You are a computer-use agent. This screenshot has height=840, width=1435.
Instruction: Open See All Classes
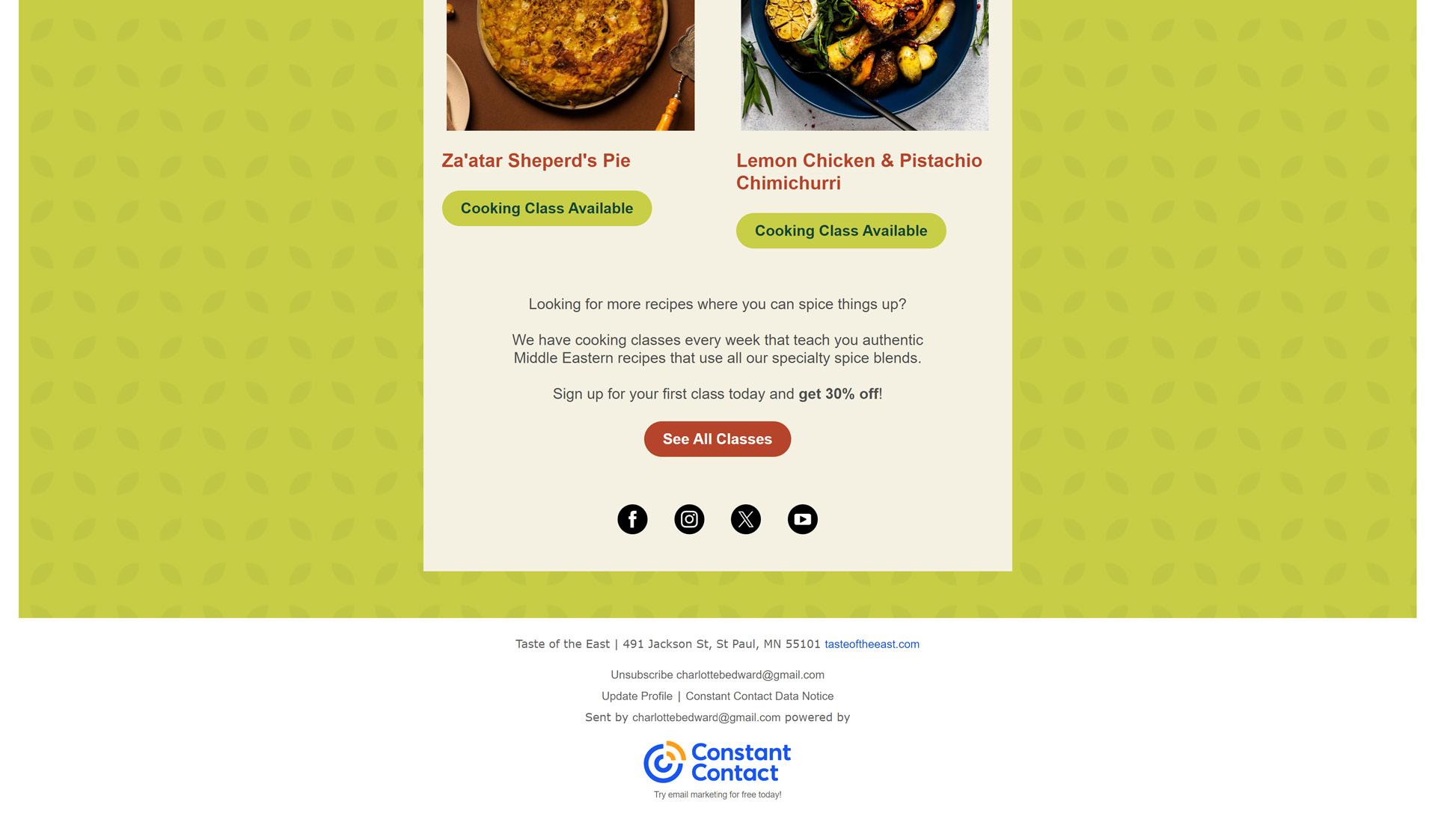click(717, 439)
